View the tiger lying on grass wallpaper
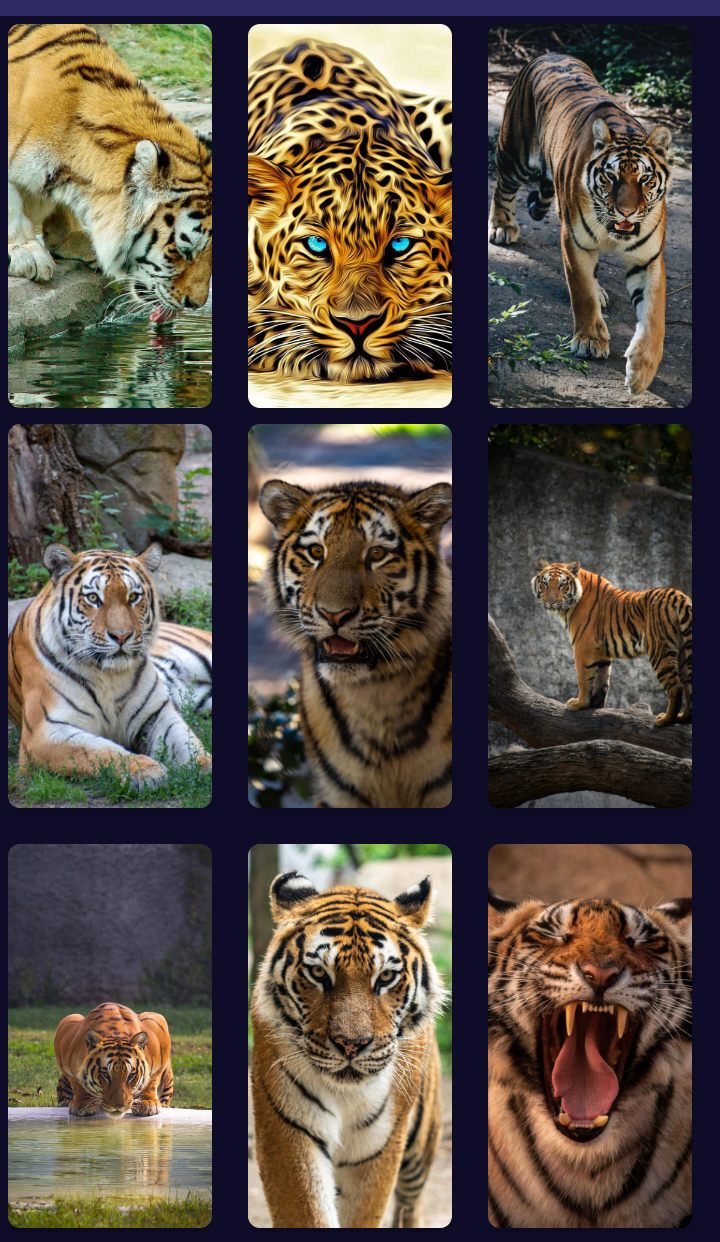This screenshot has width=720, height=1242. tap(110, 615)
